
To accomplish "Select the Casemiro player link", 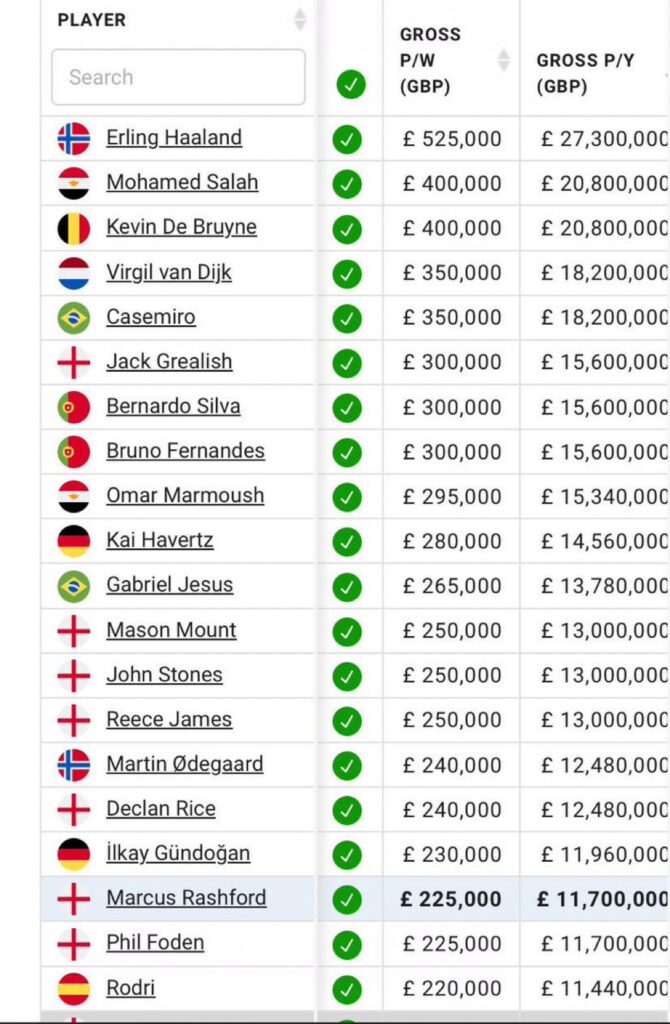I will coord(151,317).
